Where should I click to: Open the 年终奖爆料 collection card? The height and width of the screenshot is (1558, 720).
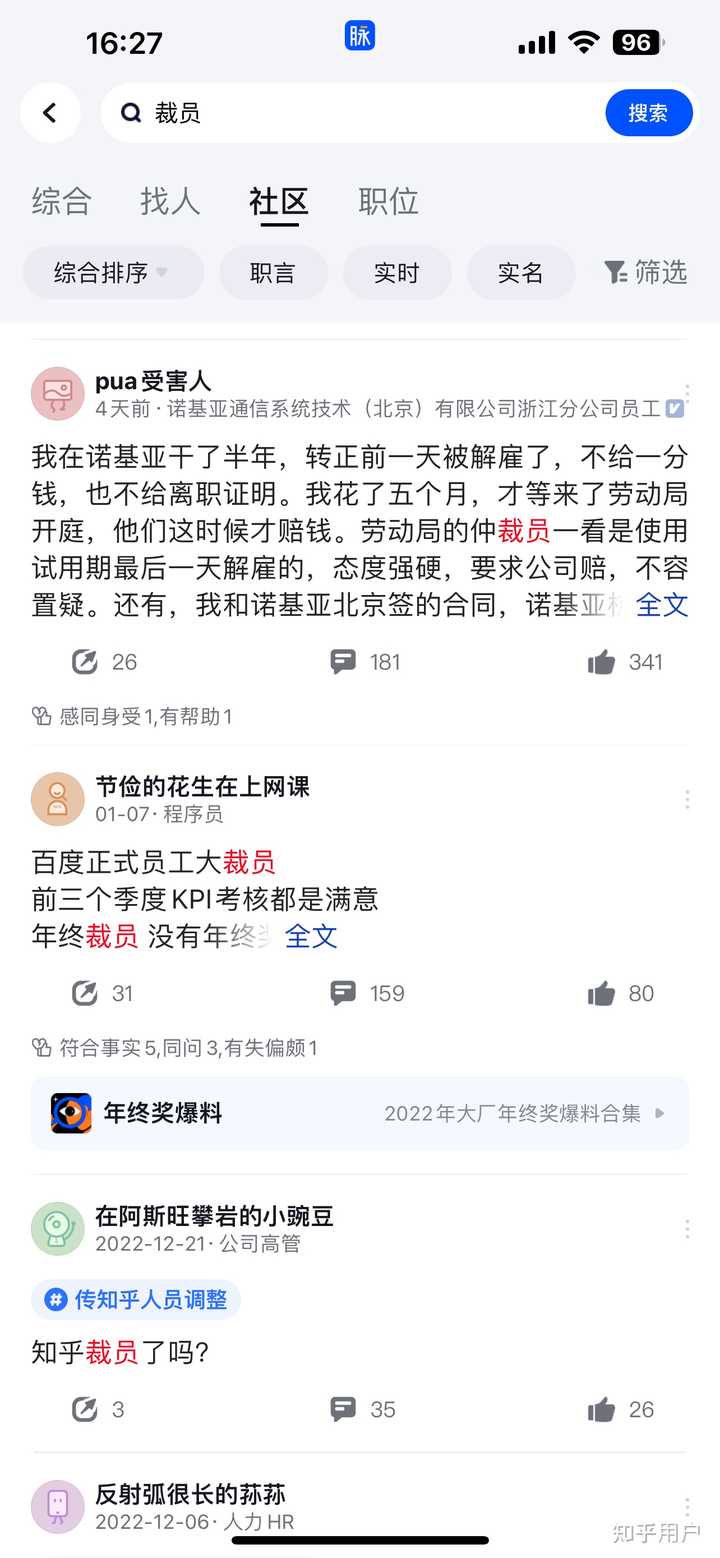[360, 1113]
